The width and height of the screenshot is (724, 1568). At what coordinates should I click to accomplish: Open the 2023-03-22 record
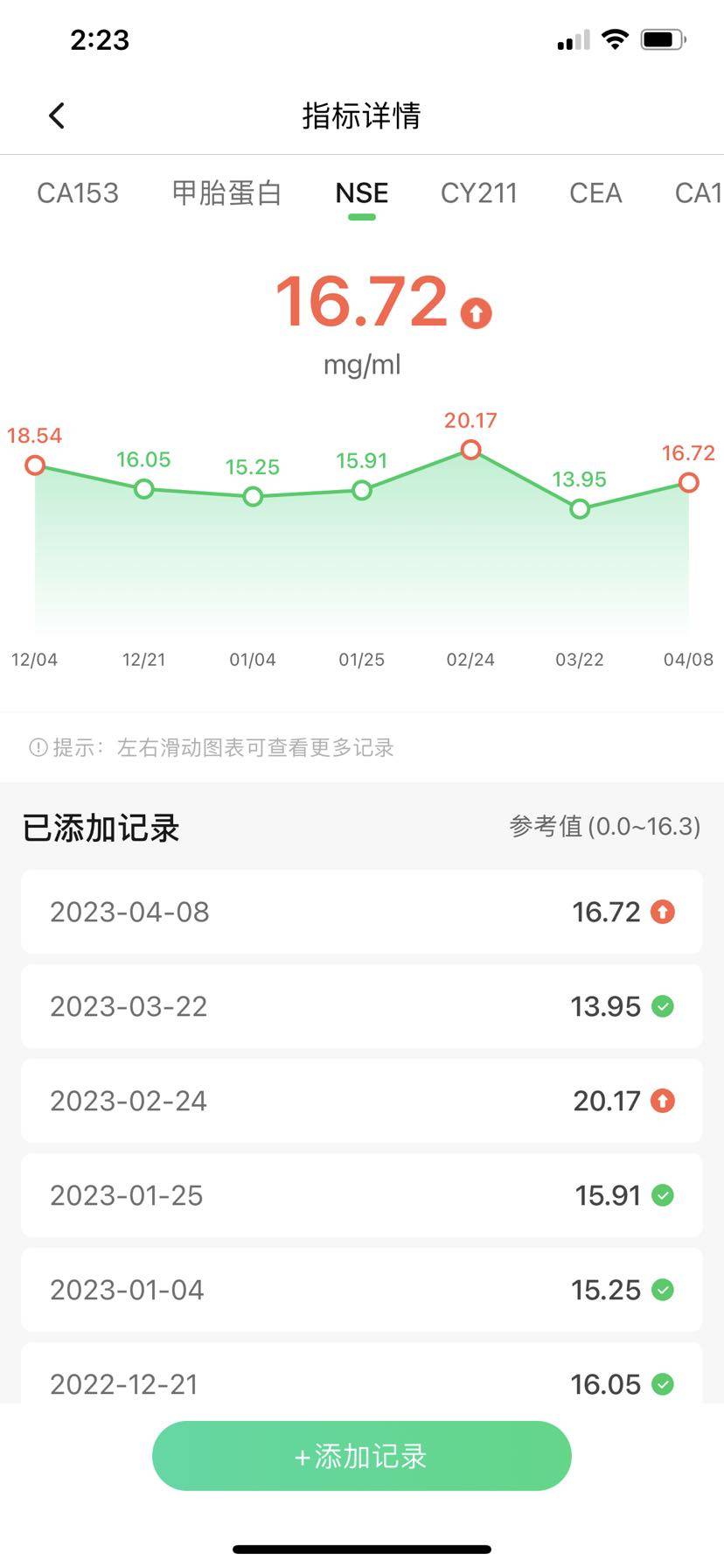point(361,1006)
